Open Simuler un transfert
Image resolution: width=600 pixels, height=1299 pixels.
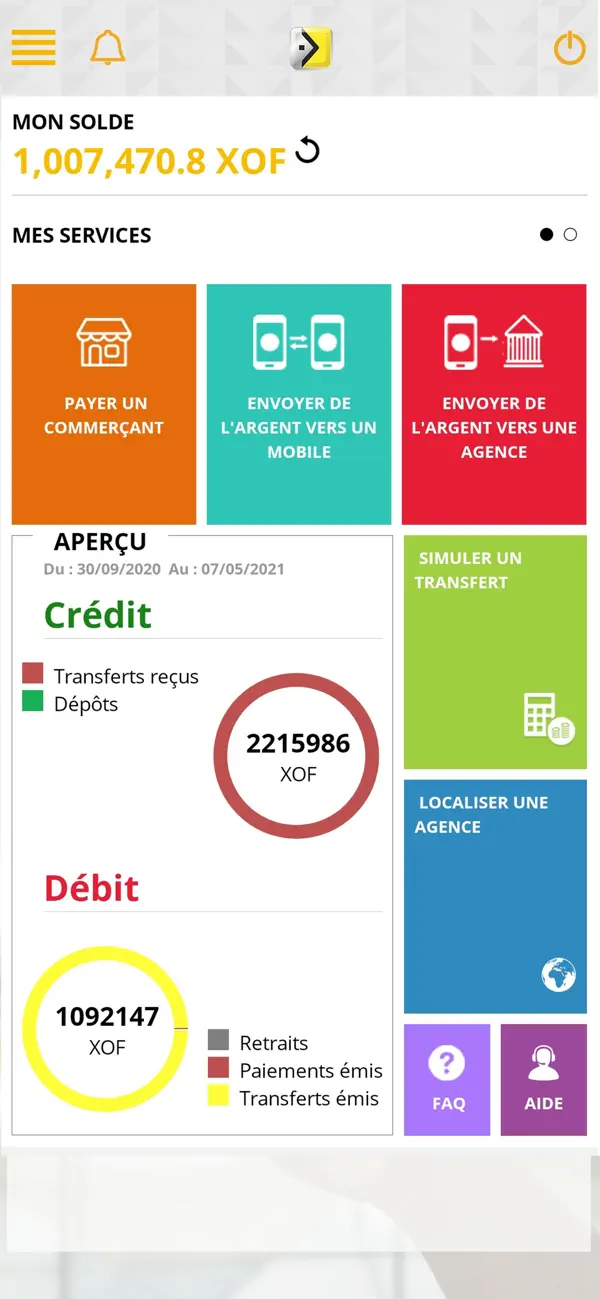coord(495,652)
